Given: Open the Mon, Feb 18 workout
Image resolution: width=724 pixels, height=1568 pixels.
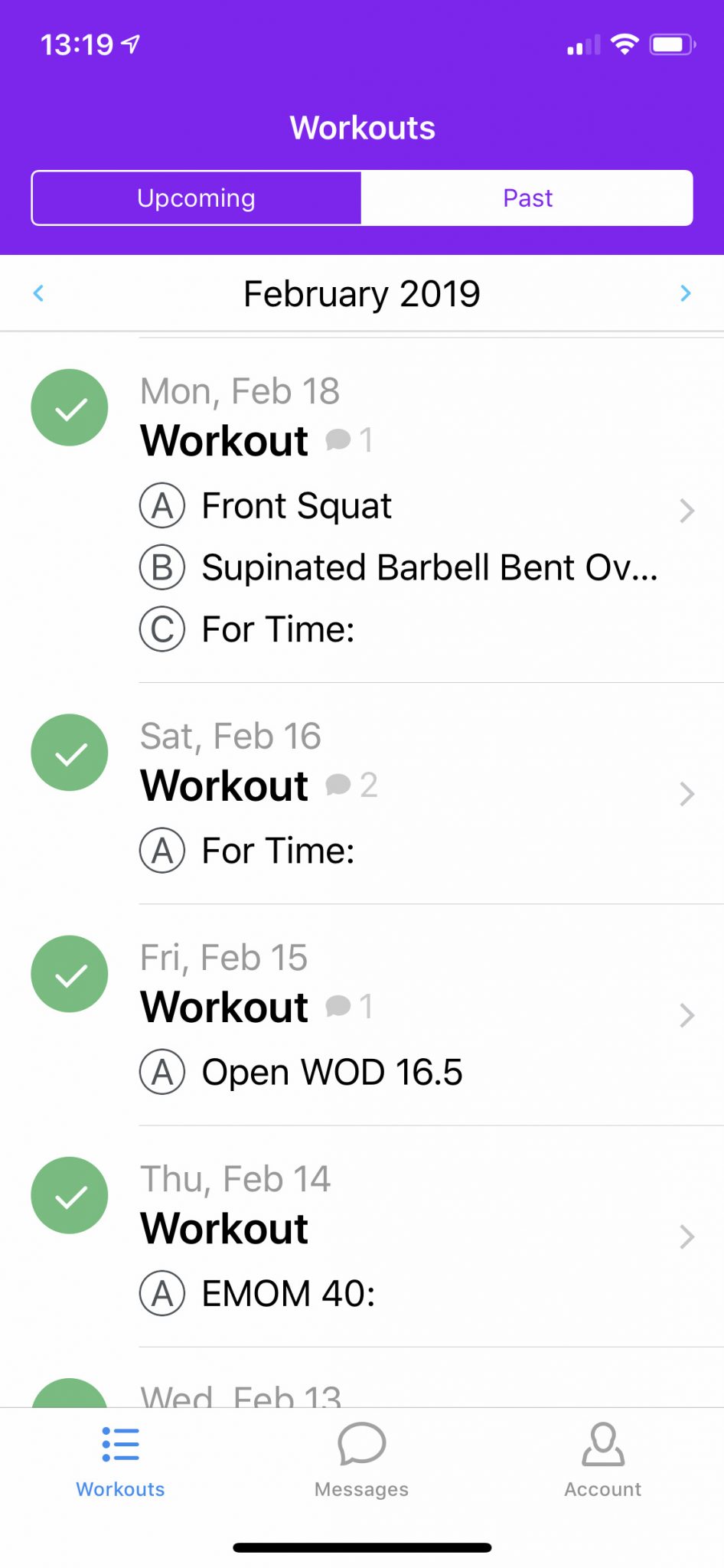Looking at the screenshot, I should 362,510.
